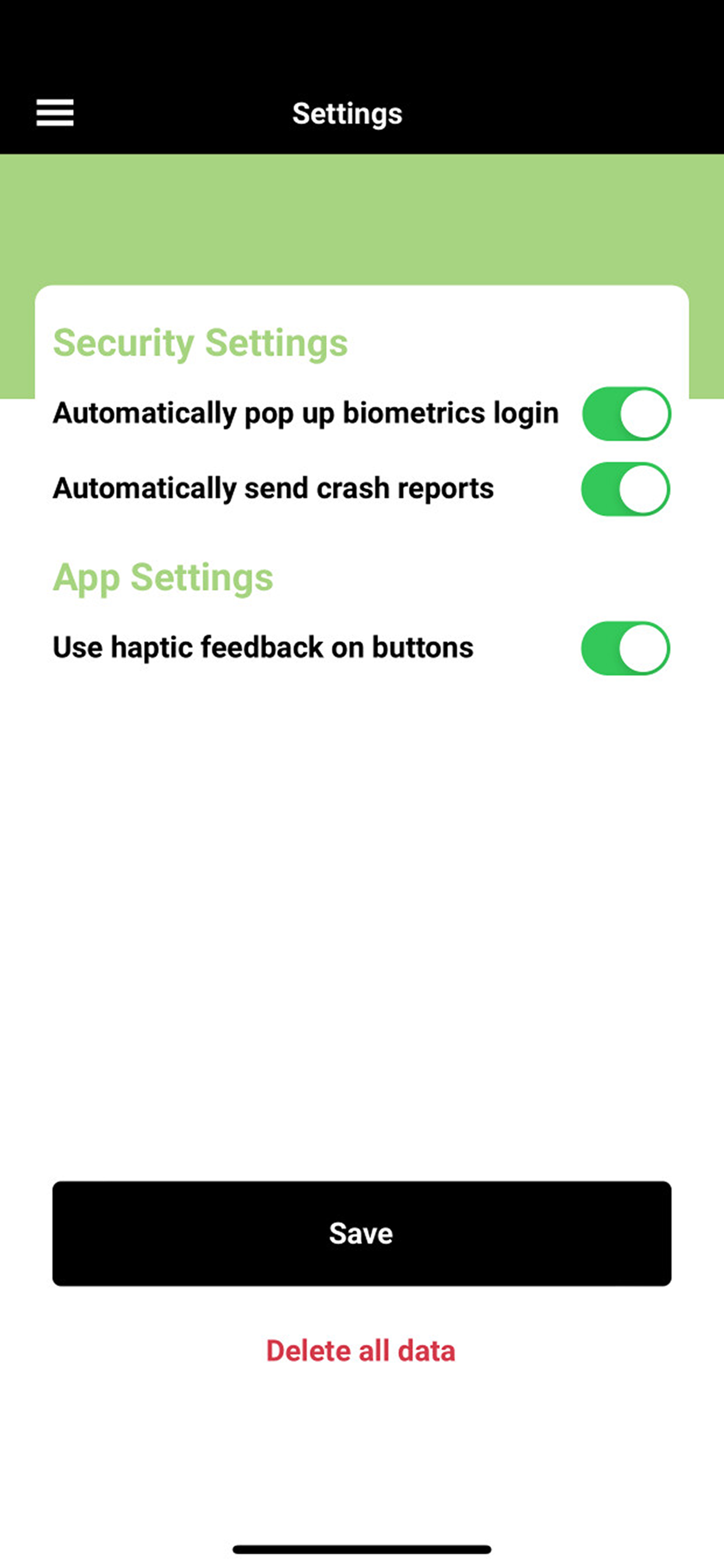
Task: Turn off automatically send crash reports
Action: coord(625,489)
